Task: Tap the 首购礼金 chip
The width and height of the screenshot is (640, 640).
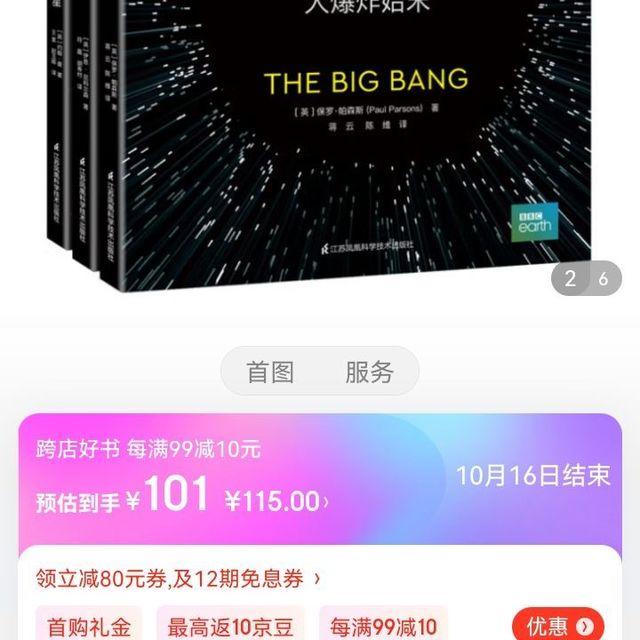Action: [x=90, y=627]
